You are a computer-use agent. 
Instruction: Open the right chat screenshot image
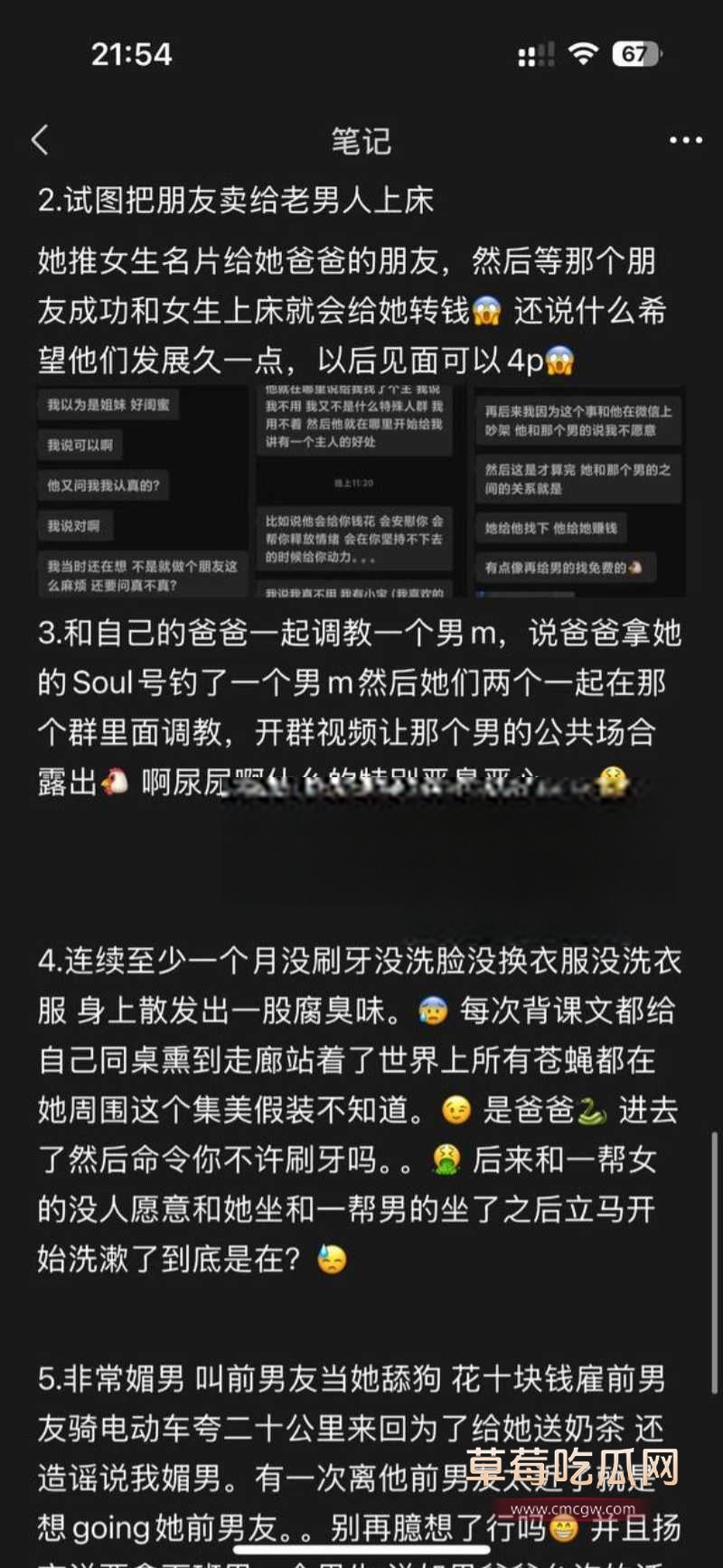click(578, 491)
